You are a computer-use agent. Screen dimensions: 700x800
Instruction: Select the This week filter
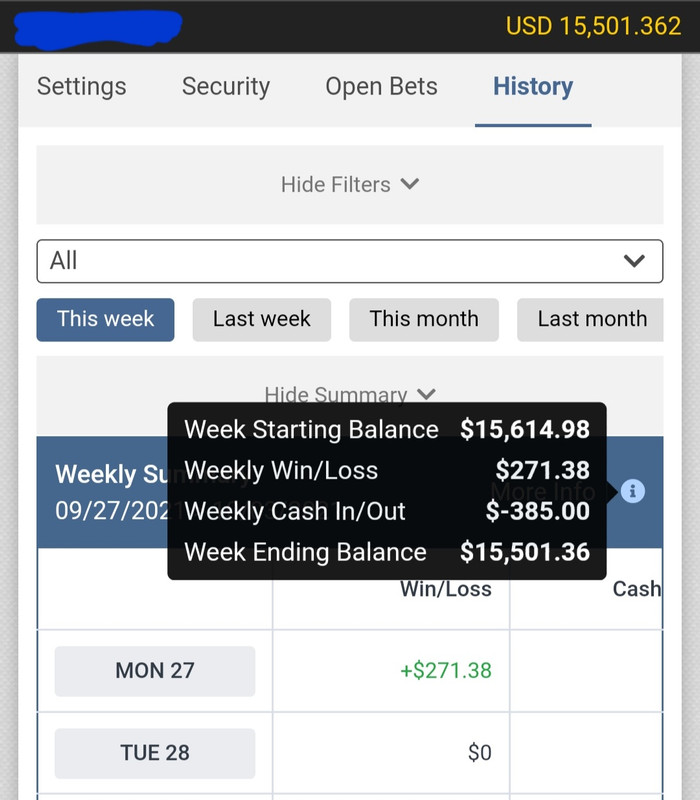(105, 320)
